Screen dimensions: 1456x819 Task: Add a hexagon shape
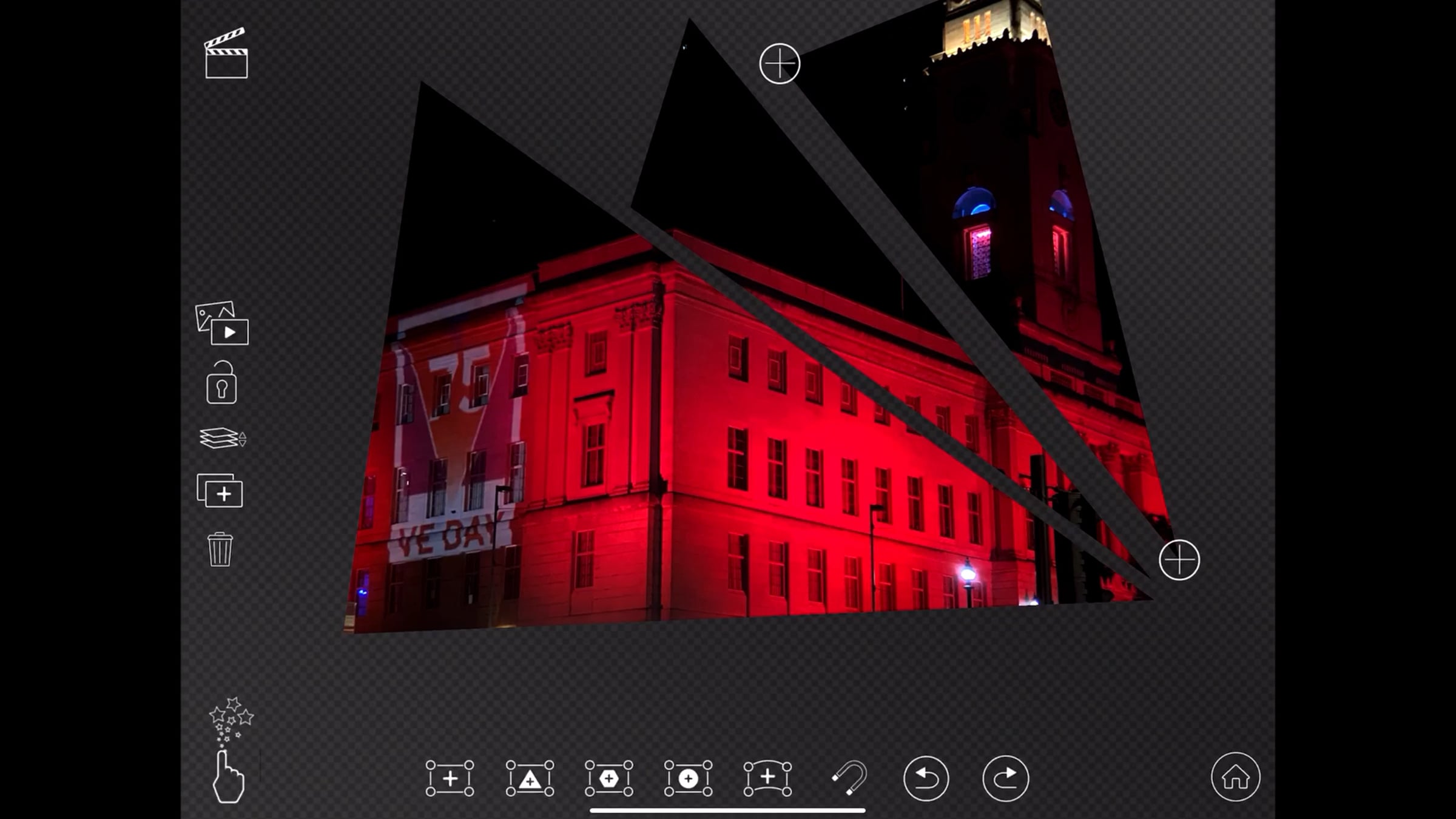pyautogui.click(x=608, y=778)
